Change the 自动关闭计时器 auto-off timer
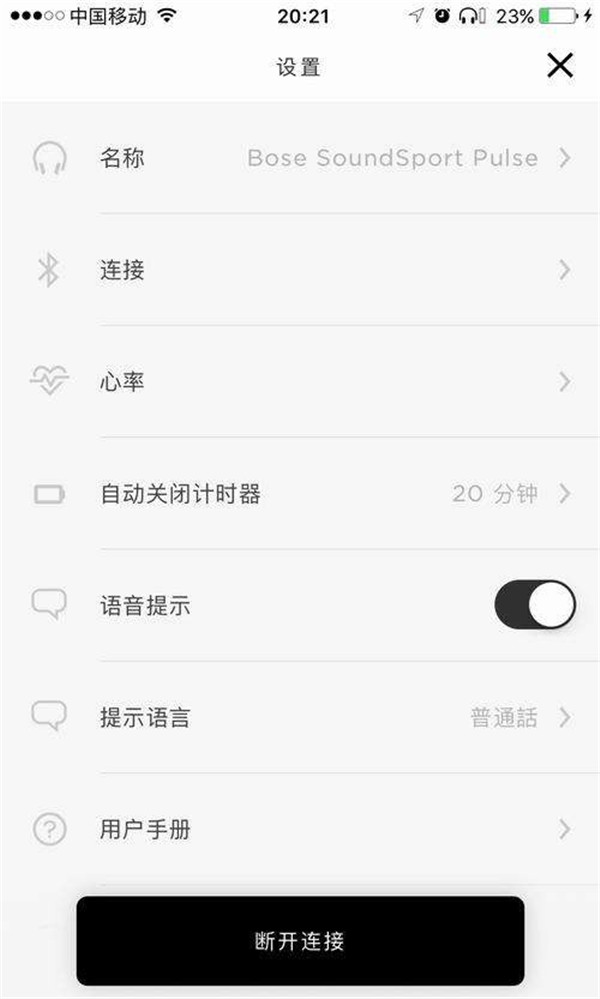 click(300, 494)
